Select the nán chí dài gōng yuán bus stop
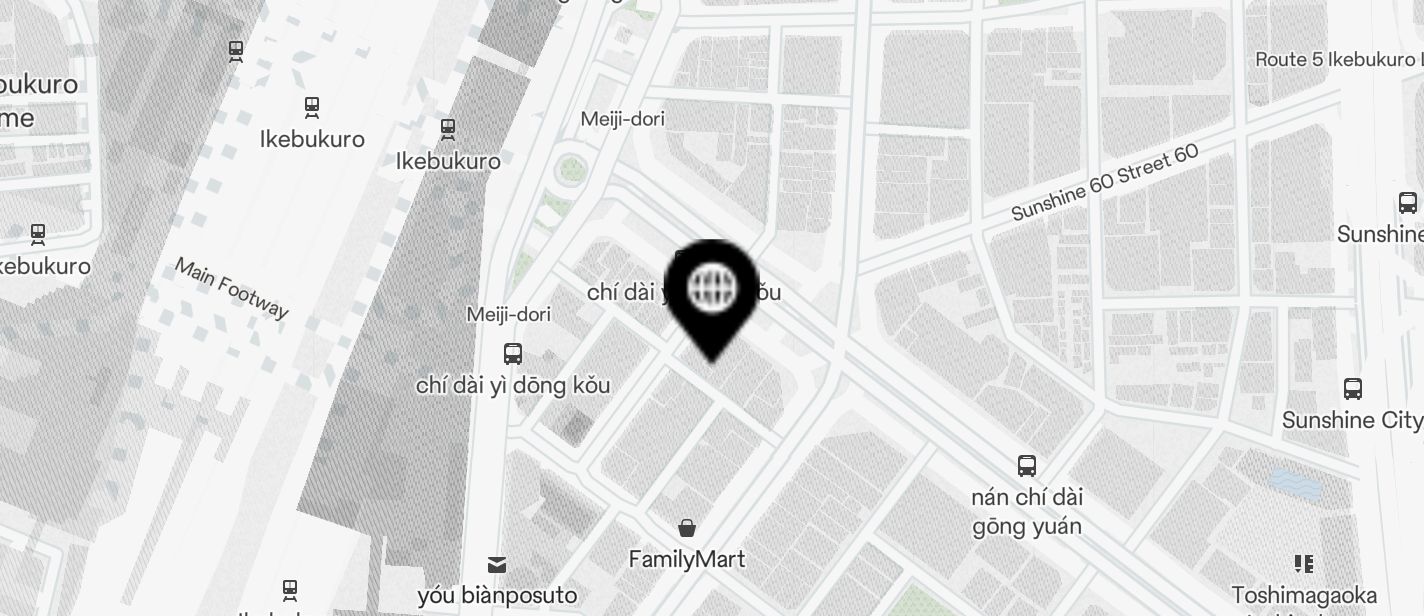 coord(1027,466)
